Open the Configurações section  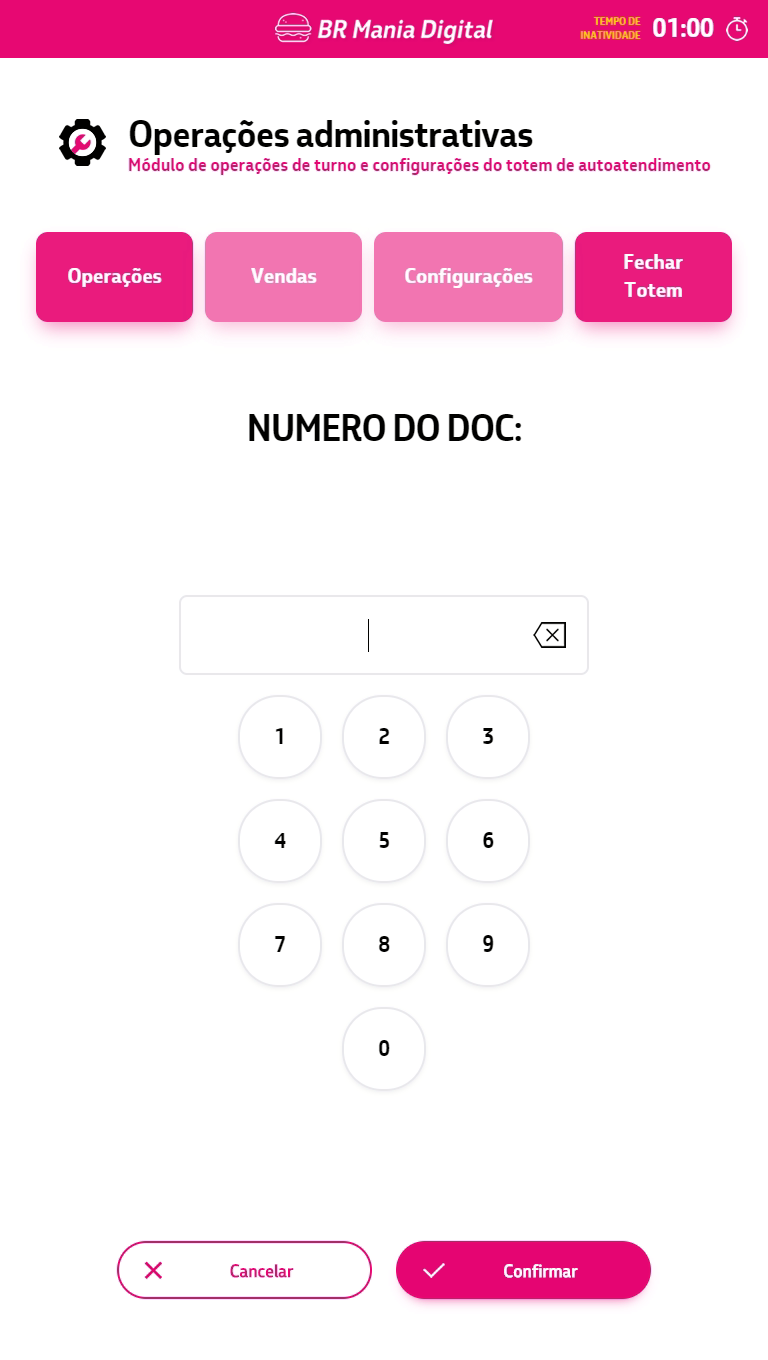468,277
